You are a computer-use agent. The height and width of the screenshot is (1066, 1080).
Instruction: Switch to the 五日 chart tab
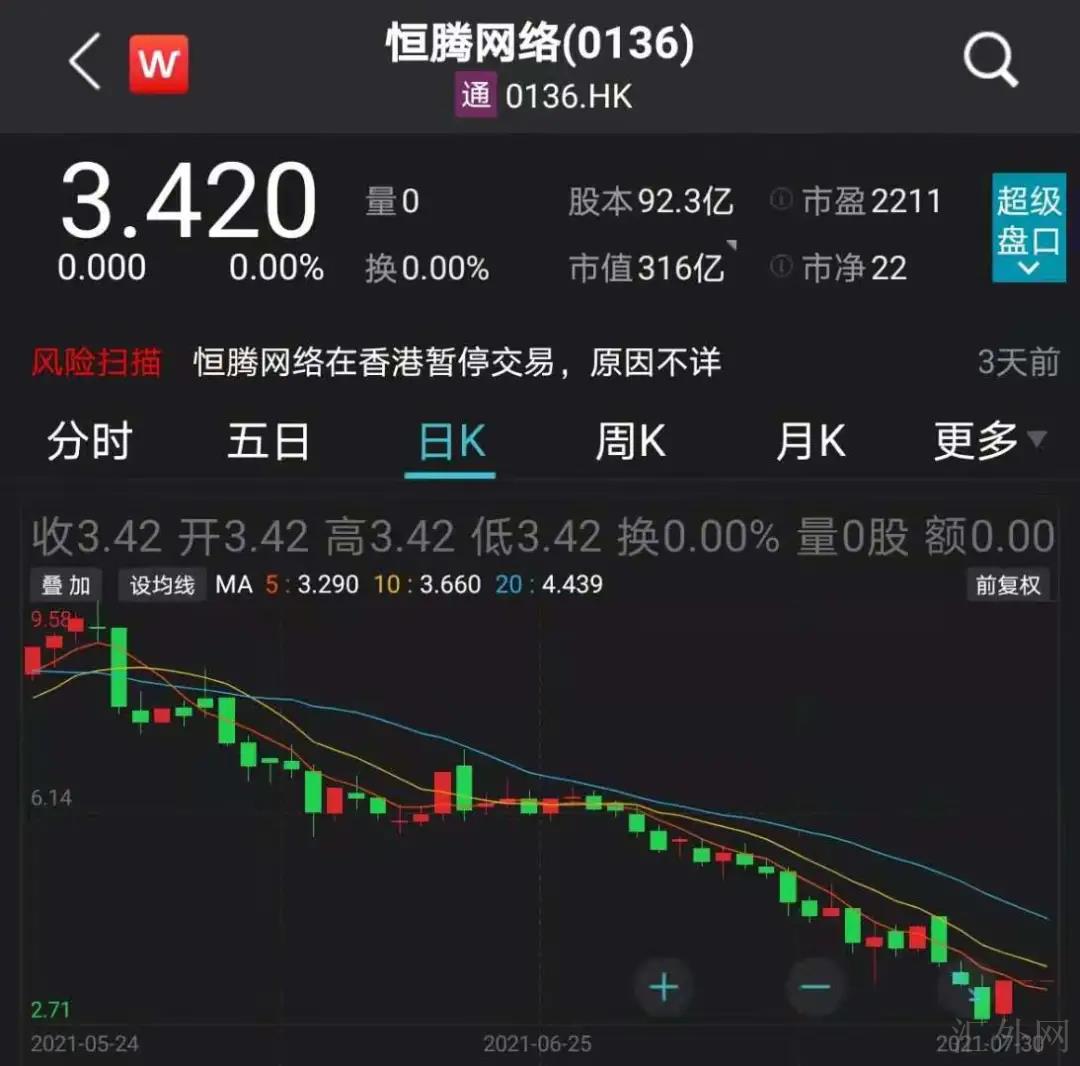(268, 441)
